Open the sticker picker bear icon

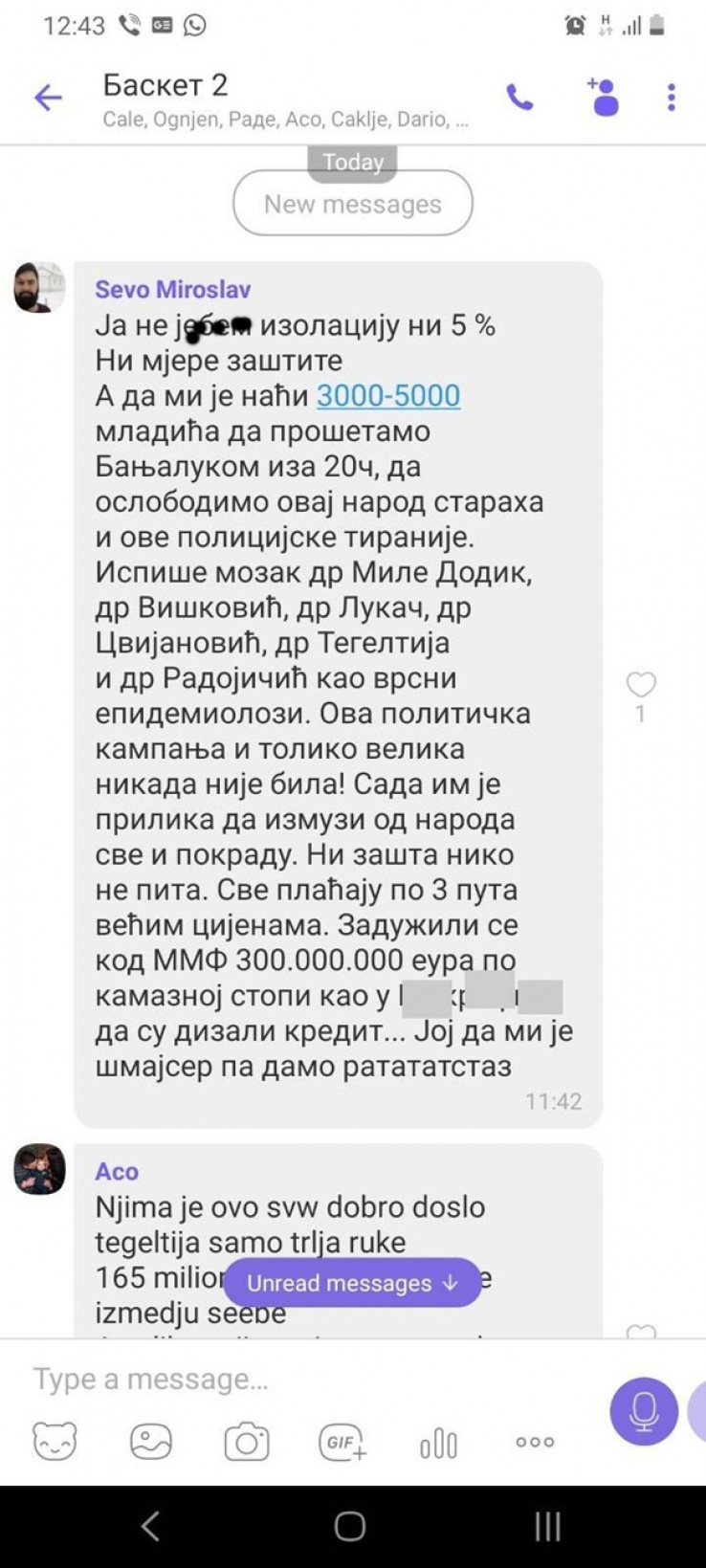tap(55, 1442)
